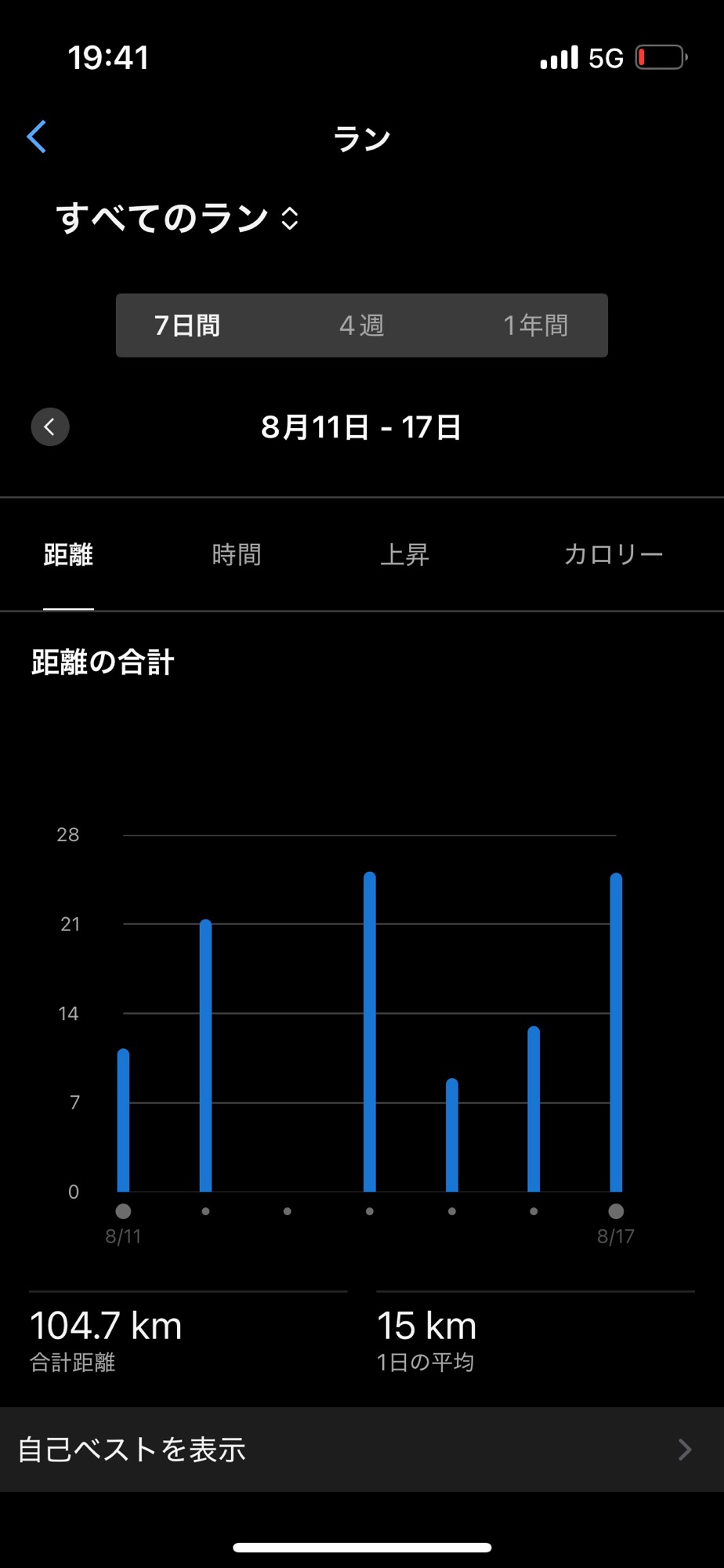Select the 7日間 range
Screen dimensions: 724x1568
[187, 325]
